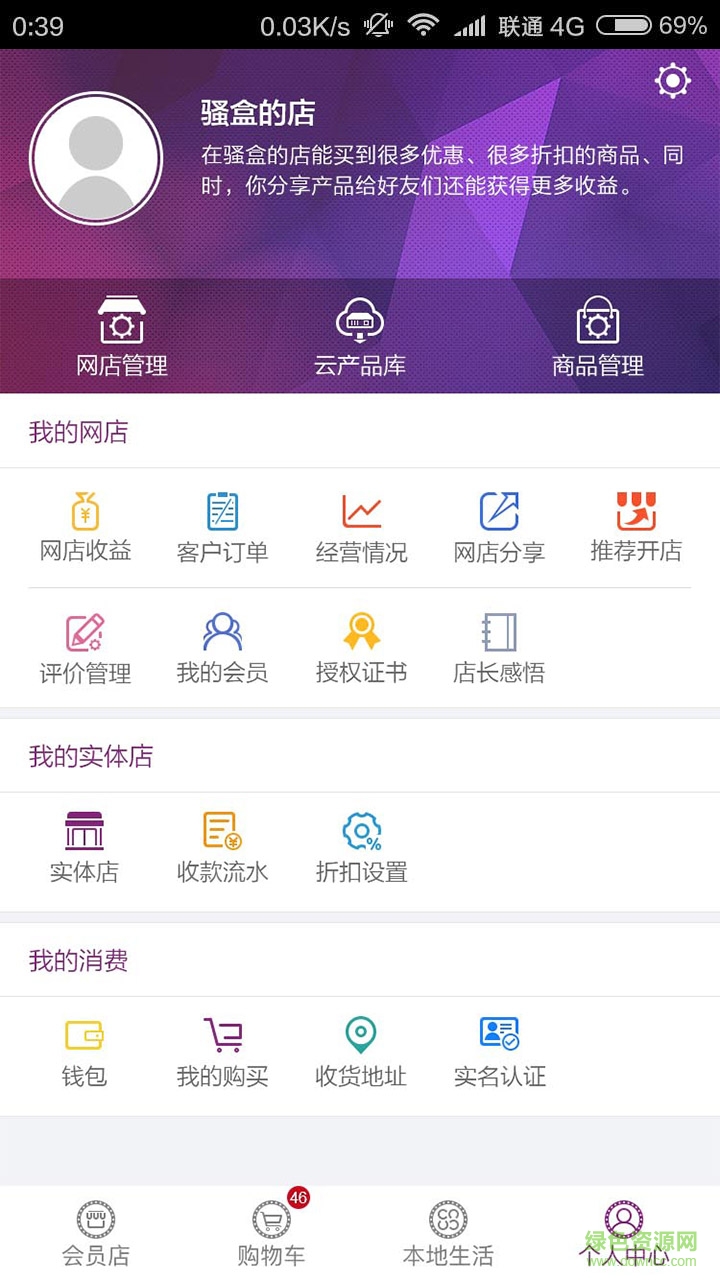Switch to the 购物车 cart tab

tap(270, 1230)
